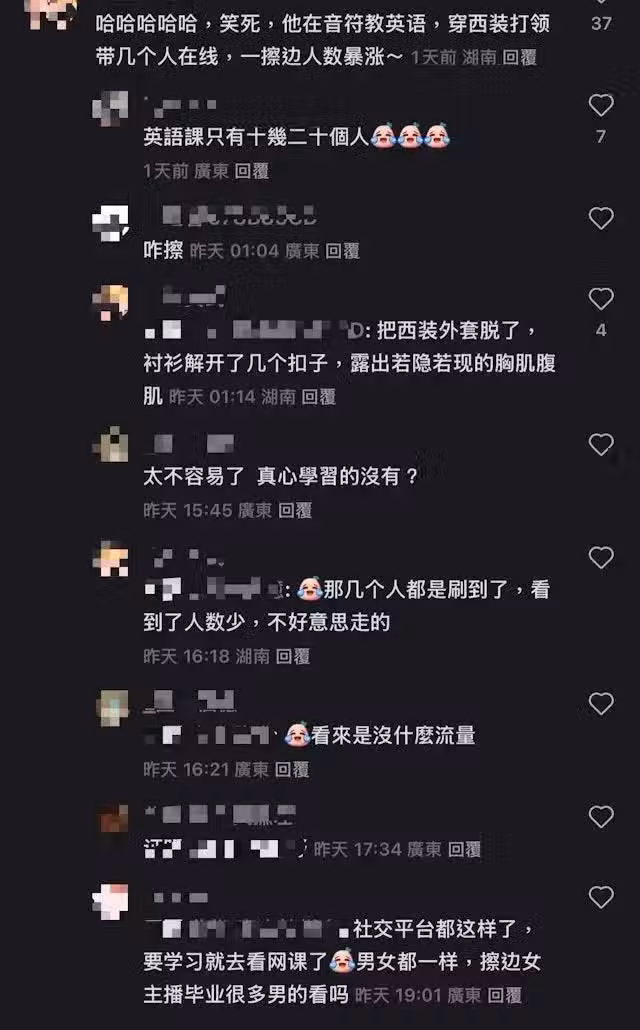Reply to '太不容易了 真心學習的沒有？'
This screenshot has width=640, height=1030.
(294, 510)
